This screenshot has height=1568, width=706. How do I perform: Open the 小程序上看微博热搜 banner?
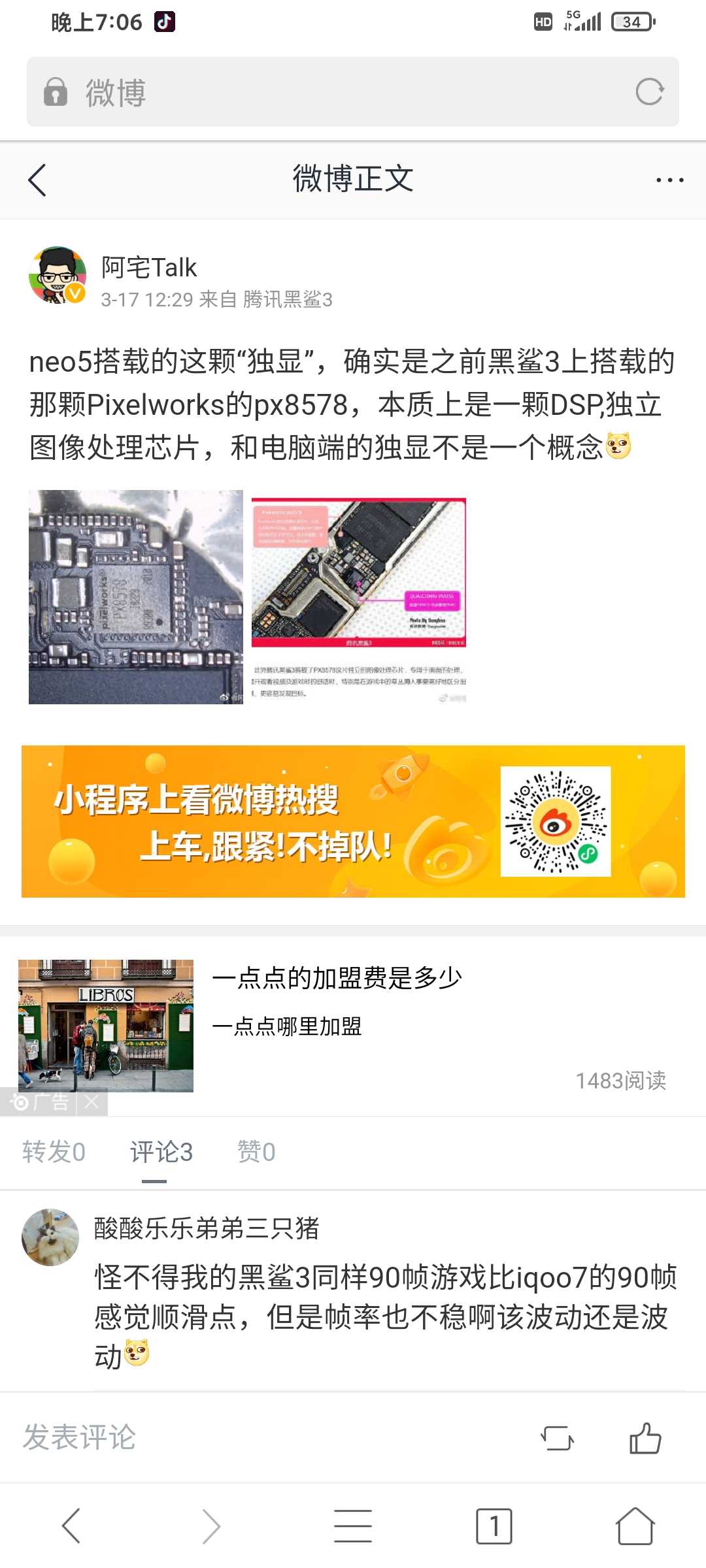[353, 821]
